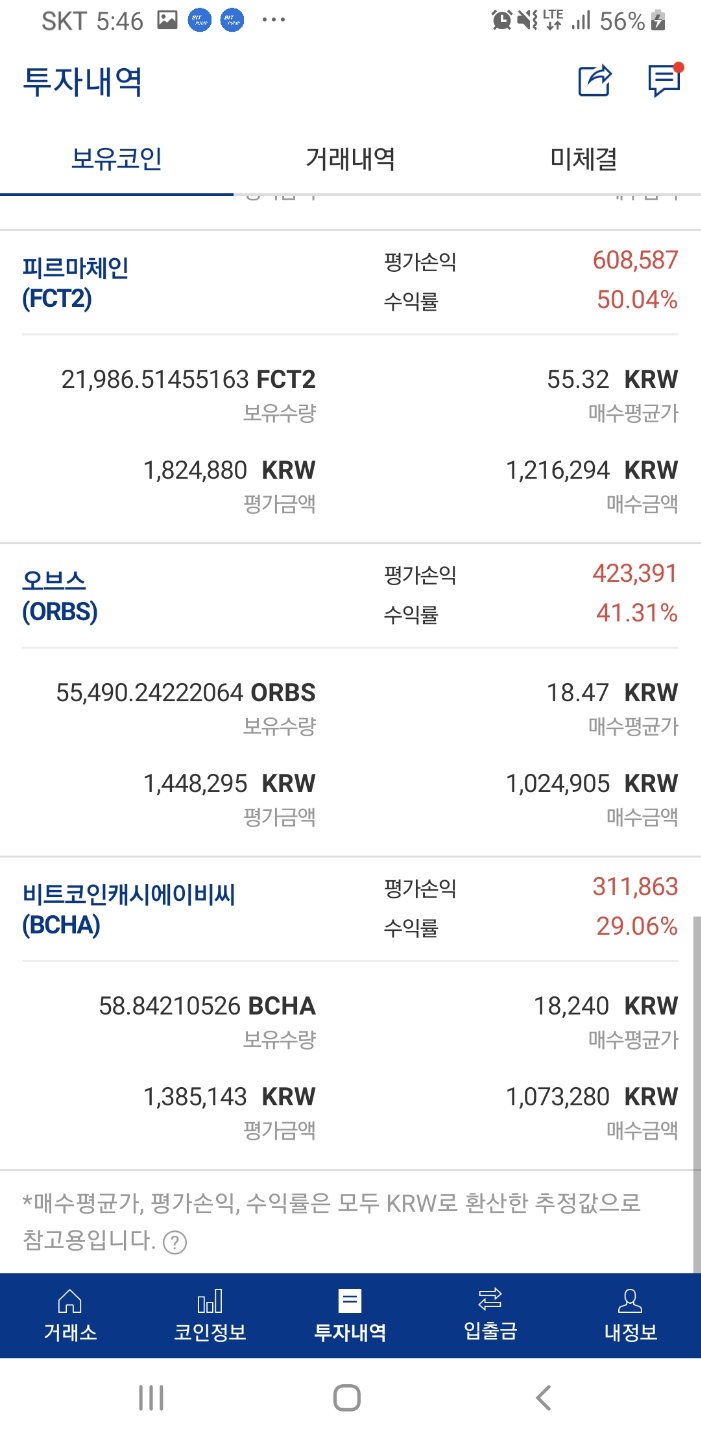The height and width of the screenshot is (1440, 701).
Task: Open 오브스 (ORBS) coin details
Action: point(60,596)
